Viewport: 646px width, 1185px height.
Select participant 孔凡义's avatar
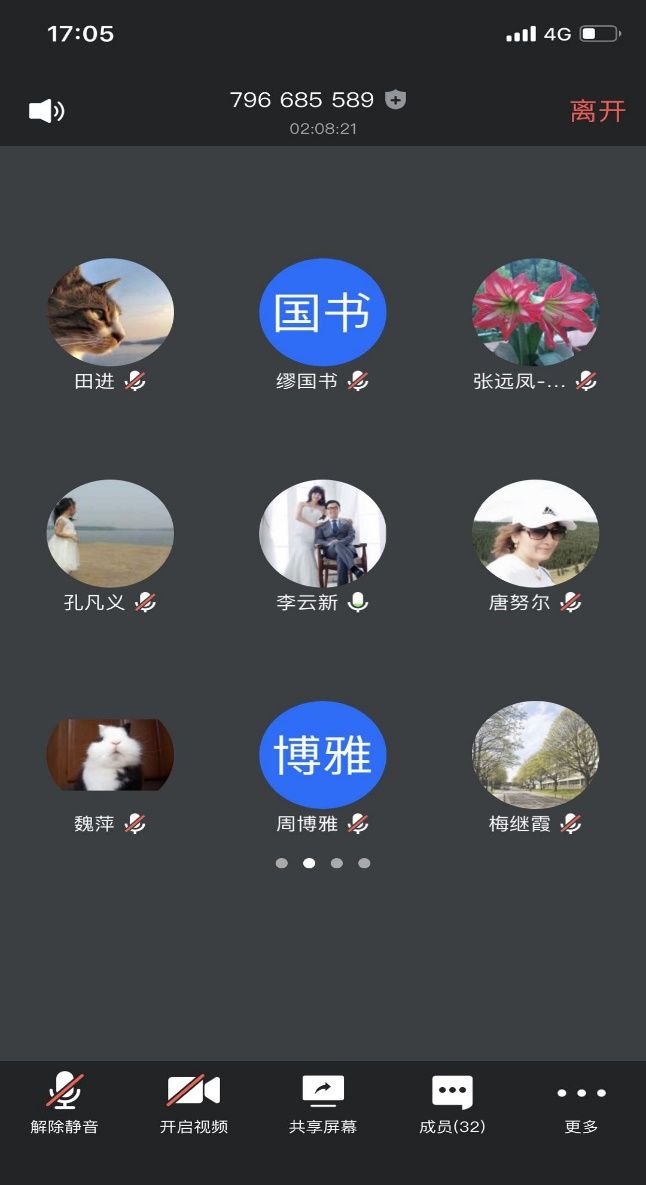(x=110, y=533)
